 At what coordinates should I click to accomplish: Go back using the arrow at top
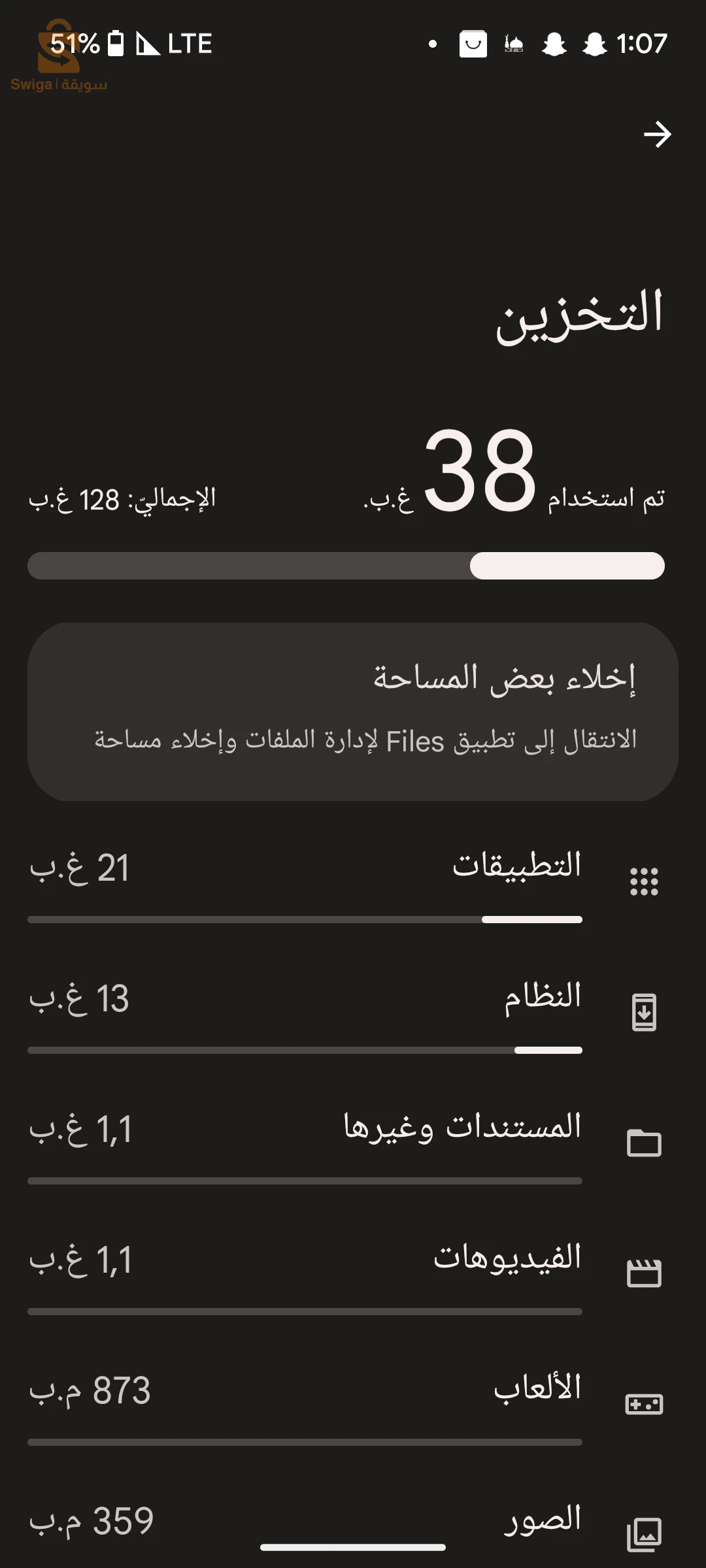coord(657,135)
